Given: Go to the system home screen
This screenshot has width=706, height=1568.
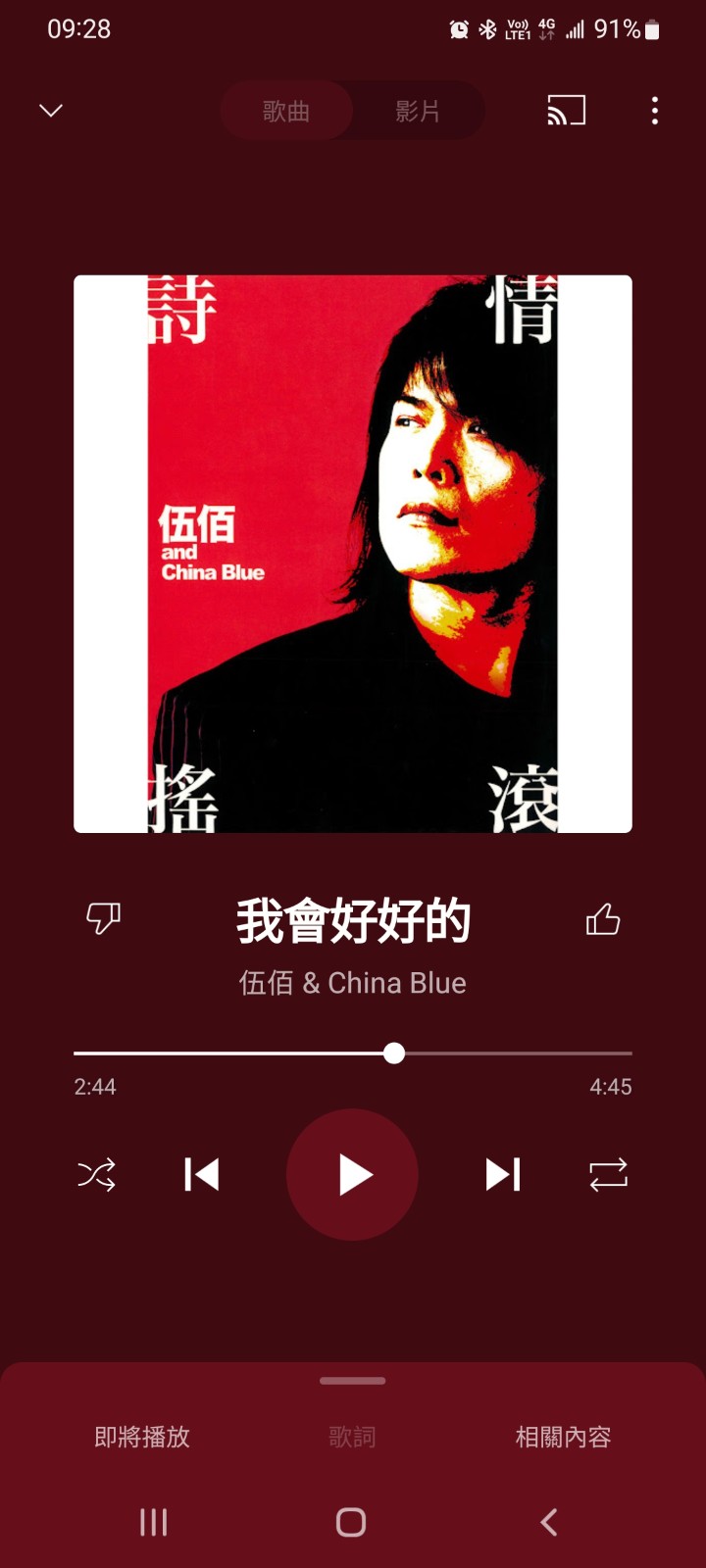Looking at the screenshot, I should pyautogui.click(x=351, y=1522).
